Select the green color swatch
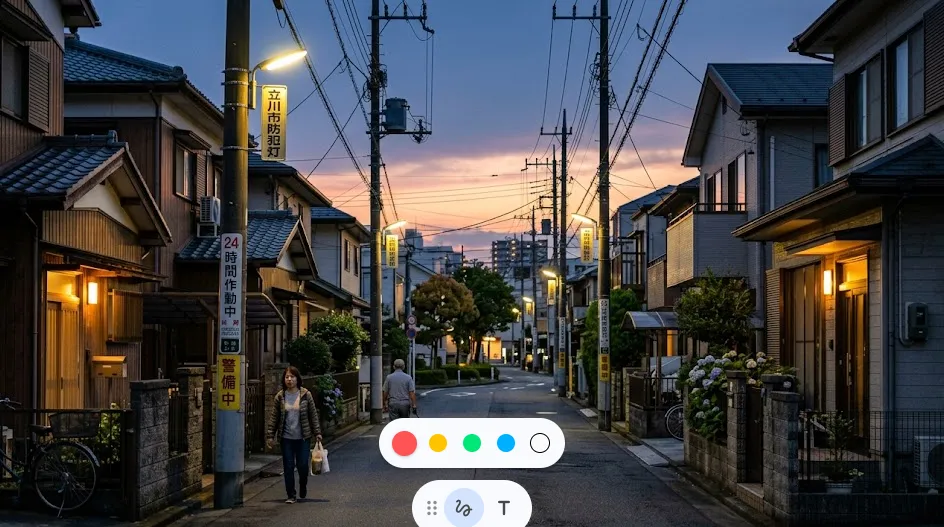The height and width of the screenshot is (527, 944). (472, 443)
